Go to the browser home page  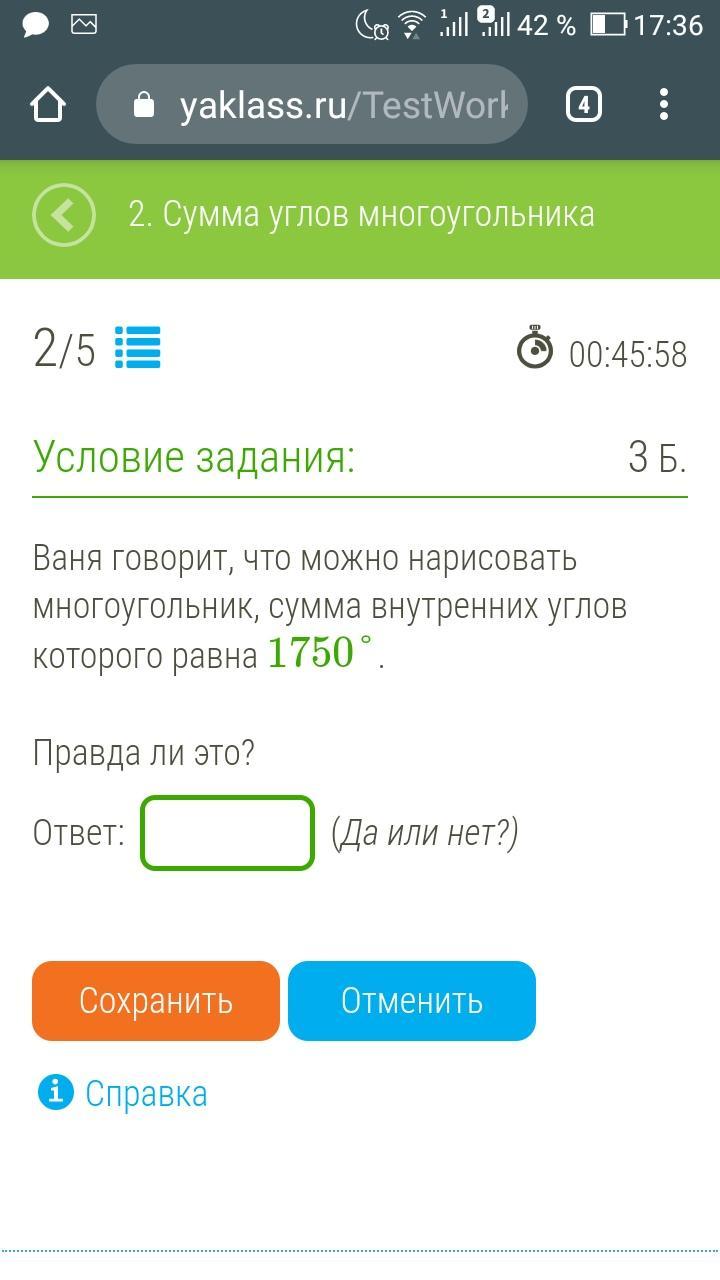pyautogui.click(x=48, y=104)
